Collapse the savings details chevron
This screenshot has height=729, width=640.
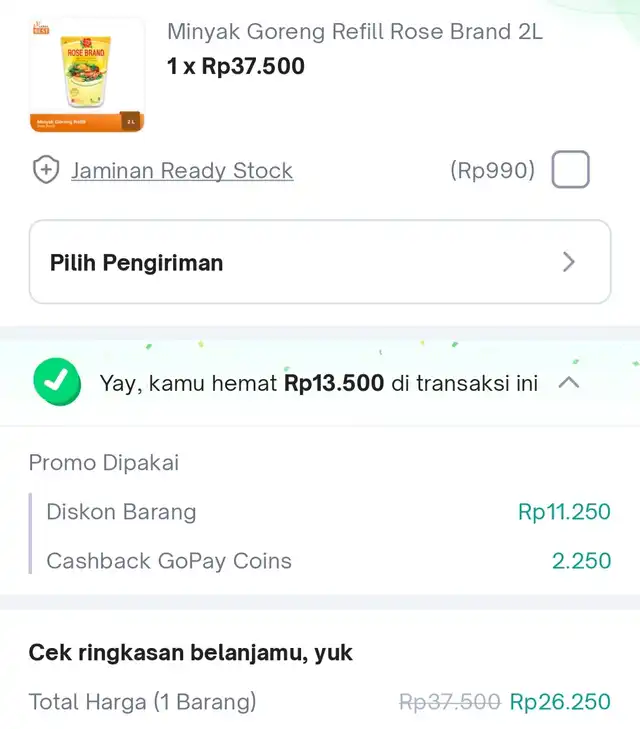[568, 382]
